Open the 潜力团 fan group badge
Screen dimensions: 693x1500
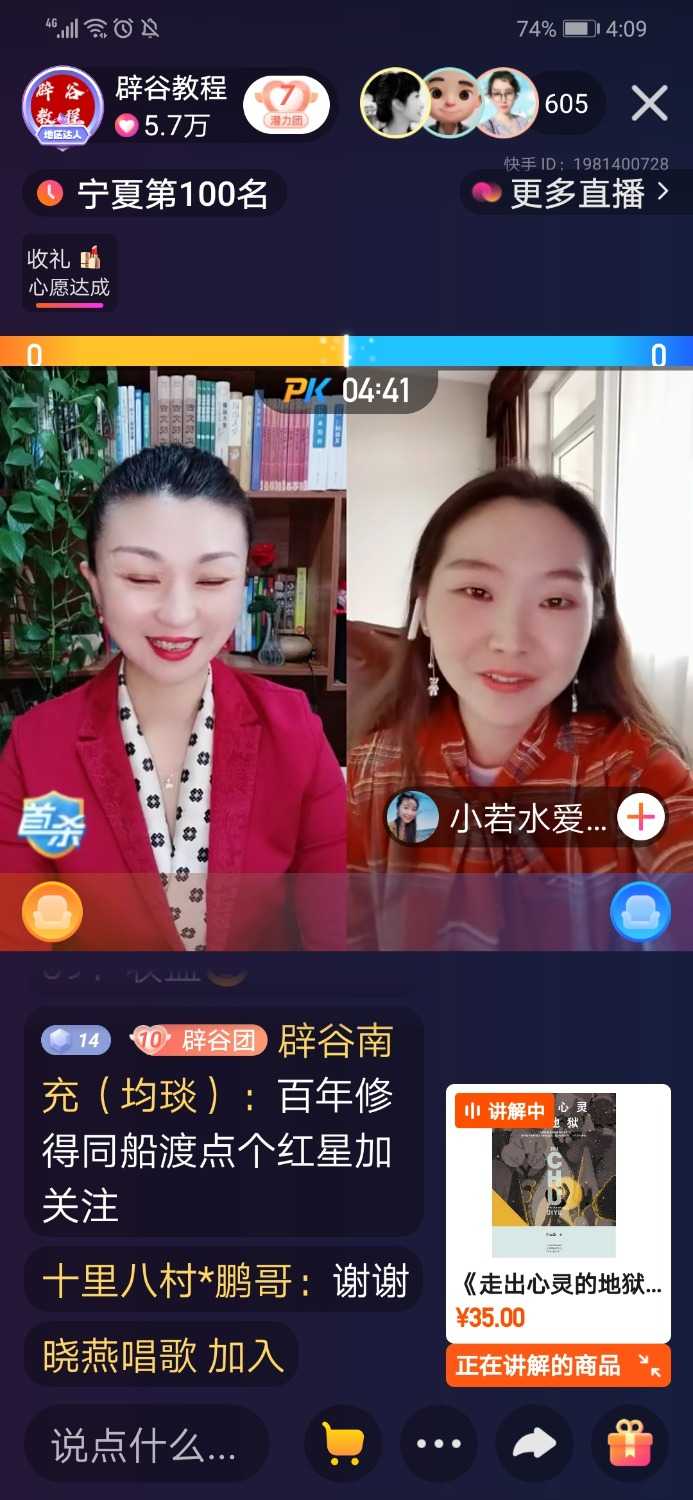click(286, 106)
